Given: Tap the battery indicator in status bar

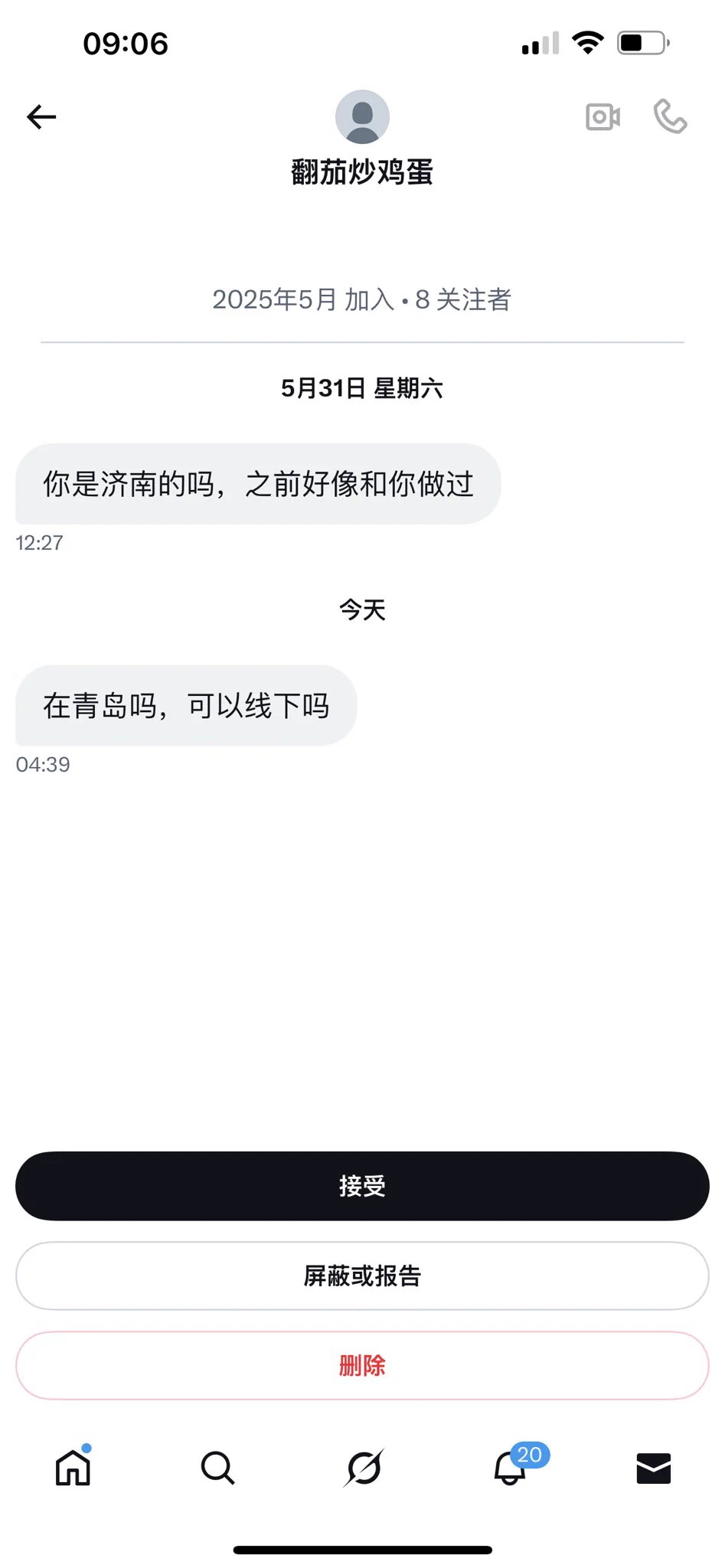Looking at the screenshot, I should click(643, 44).
